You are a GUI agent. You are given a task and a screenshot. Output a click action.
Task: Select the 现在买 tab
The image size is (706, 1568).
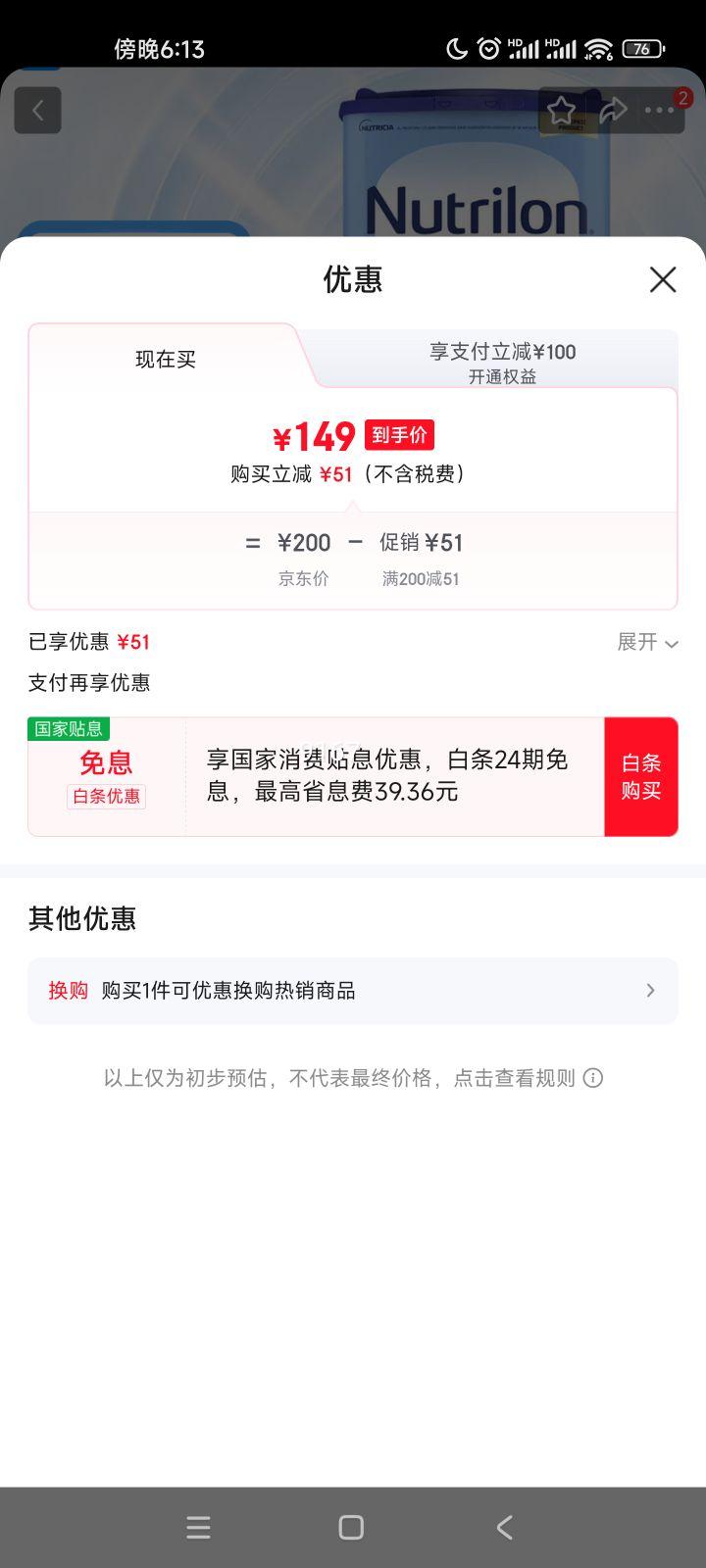tap(164, 359)
